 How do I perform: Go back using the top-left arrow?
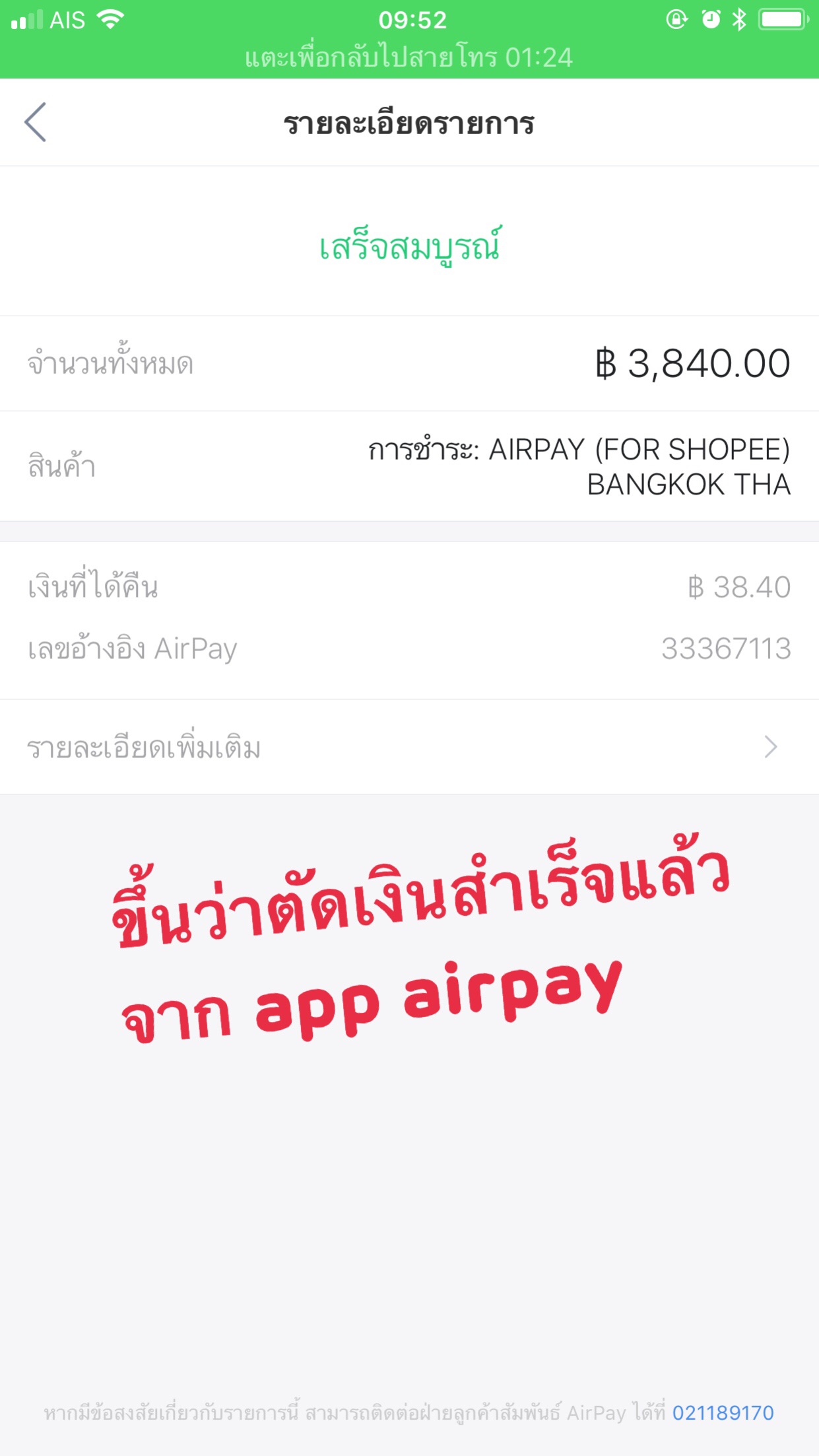[36, 122]
